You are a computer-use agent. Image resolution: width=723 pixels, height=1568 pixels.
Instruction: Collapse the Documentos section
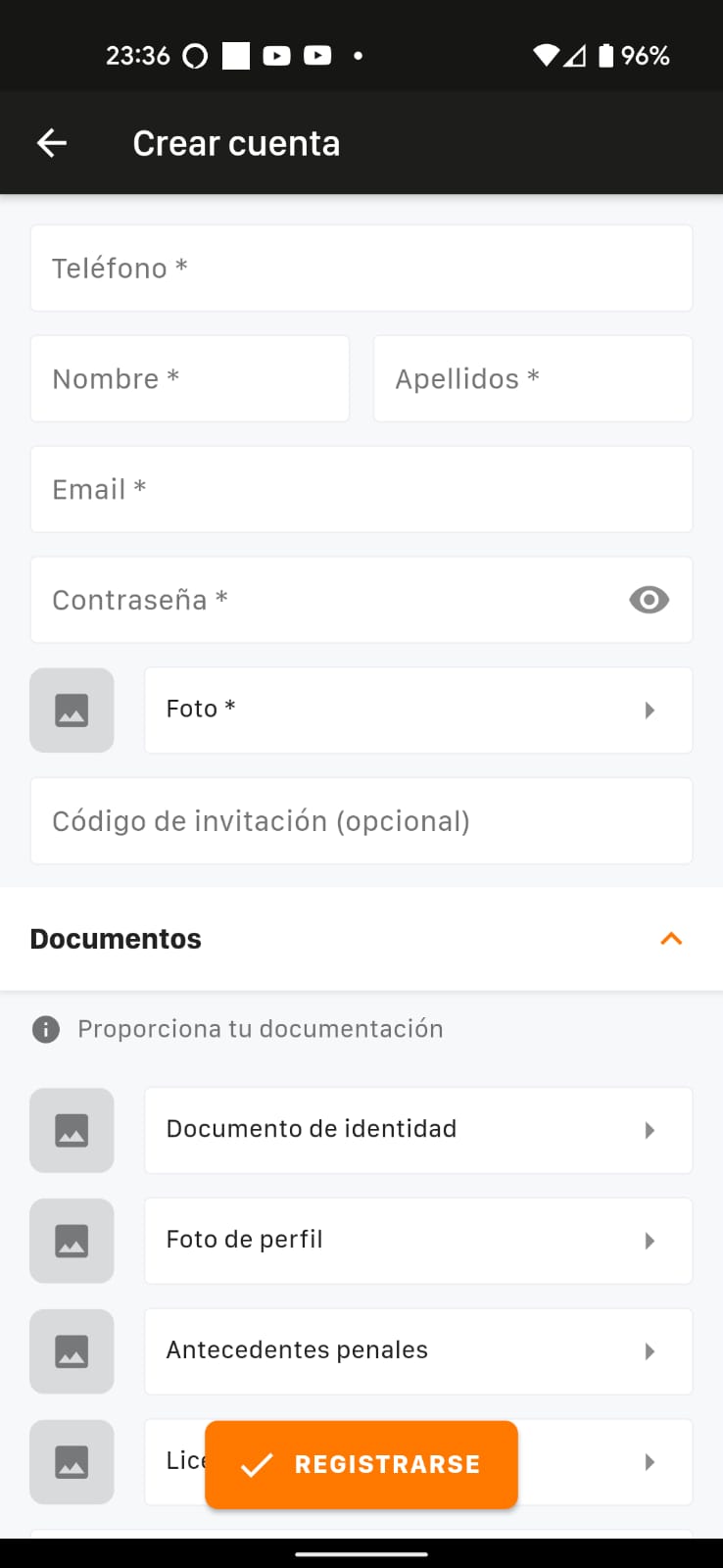click(x=671, y=939)
